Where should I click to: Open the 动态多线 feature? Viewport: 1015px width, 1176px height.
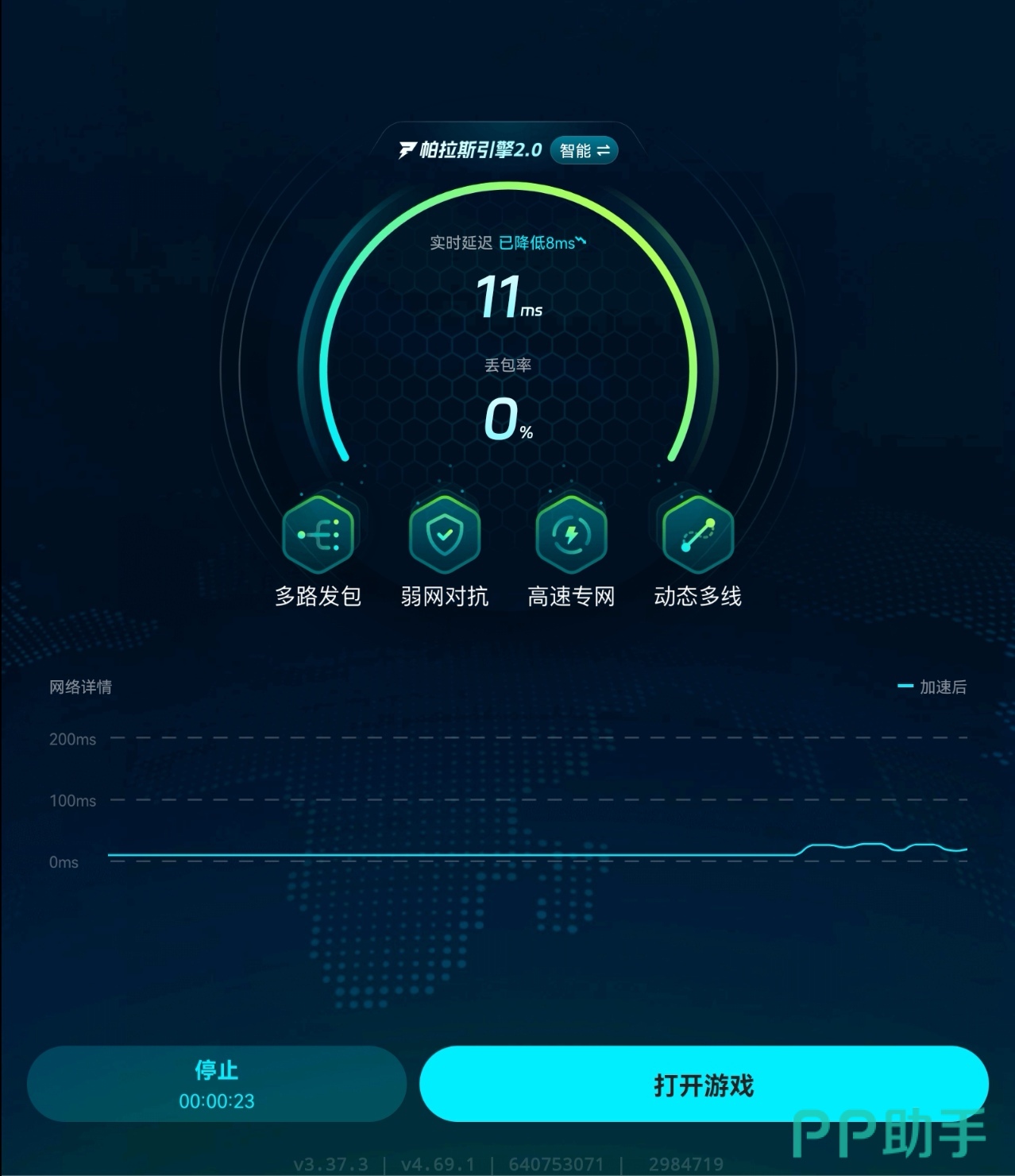pos(697,535)
